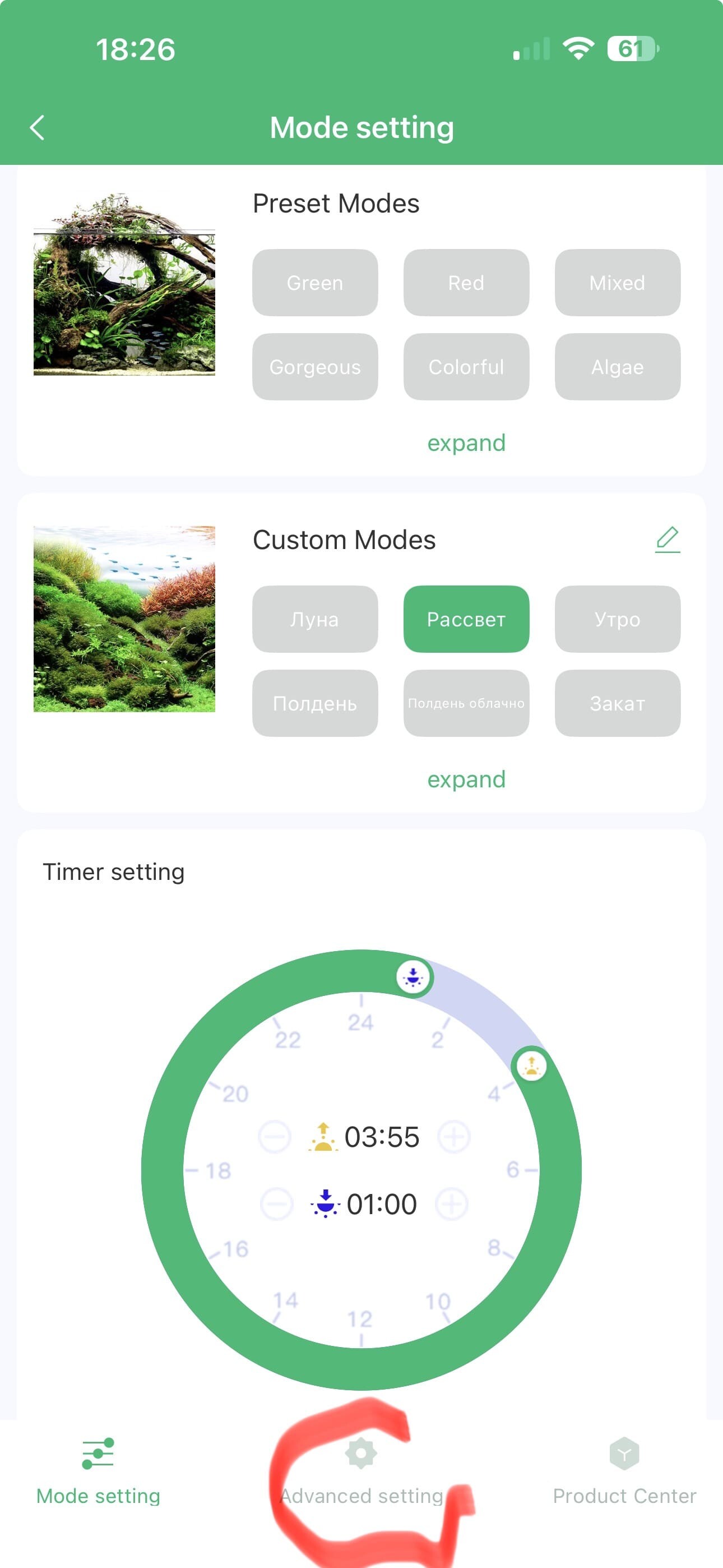Increase the sunrise time 03:55
This screenshot has width=723, height=1568.
(x=454, y=1136)
